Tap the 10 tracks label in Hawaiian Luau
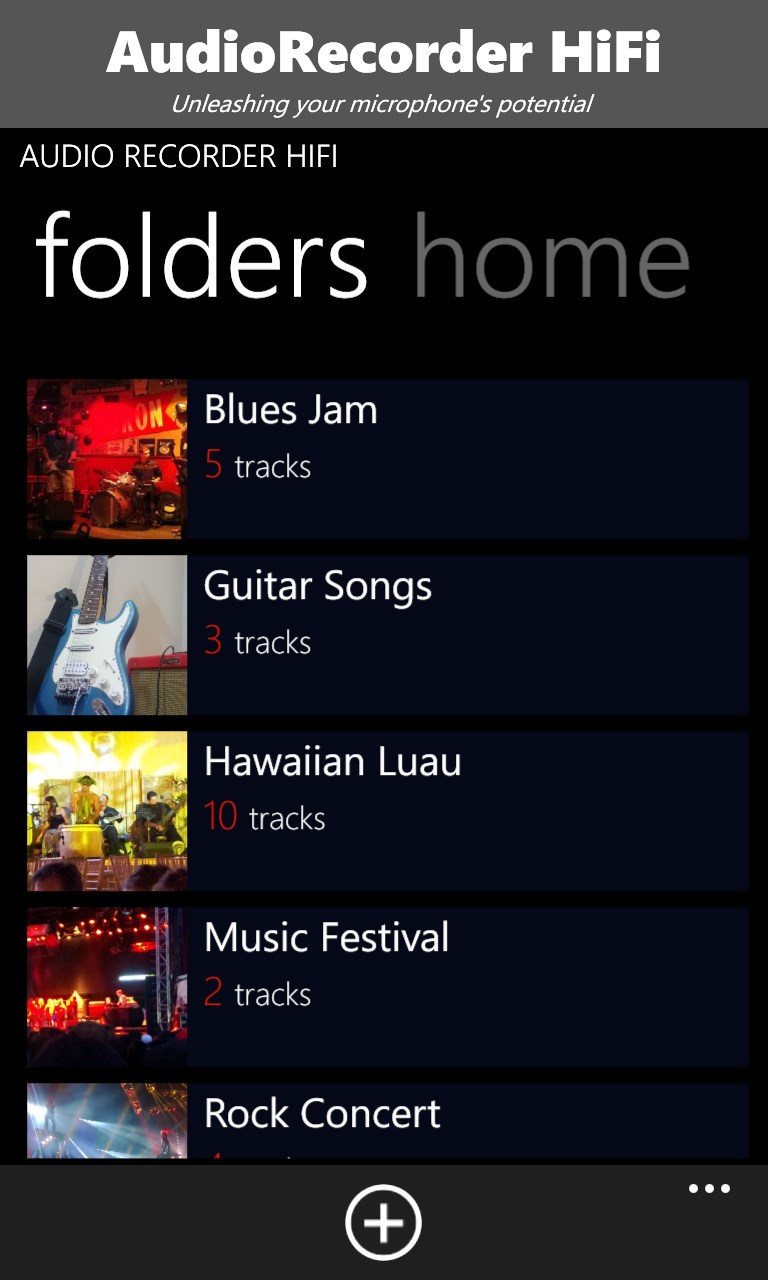 (264, 818)
